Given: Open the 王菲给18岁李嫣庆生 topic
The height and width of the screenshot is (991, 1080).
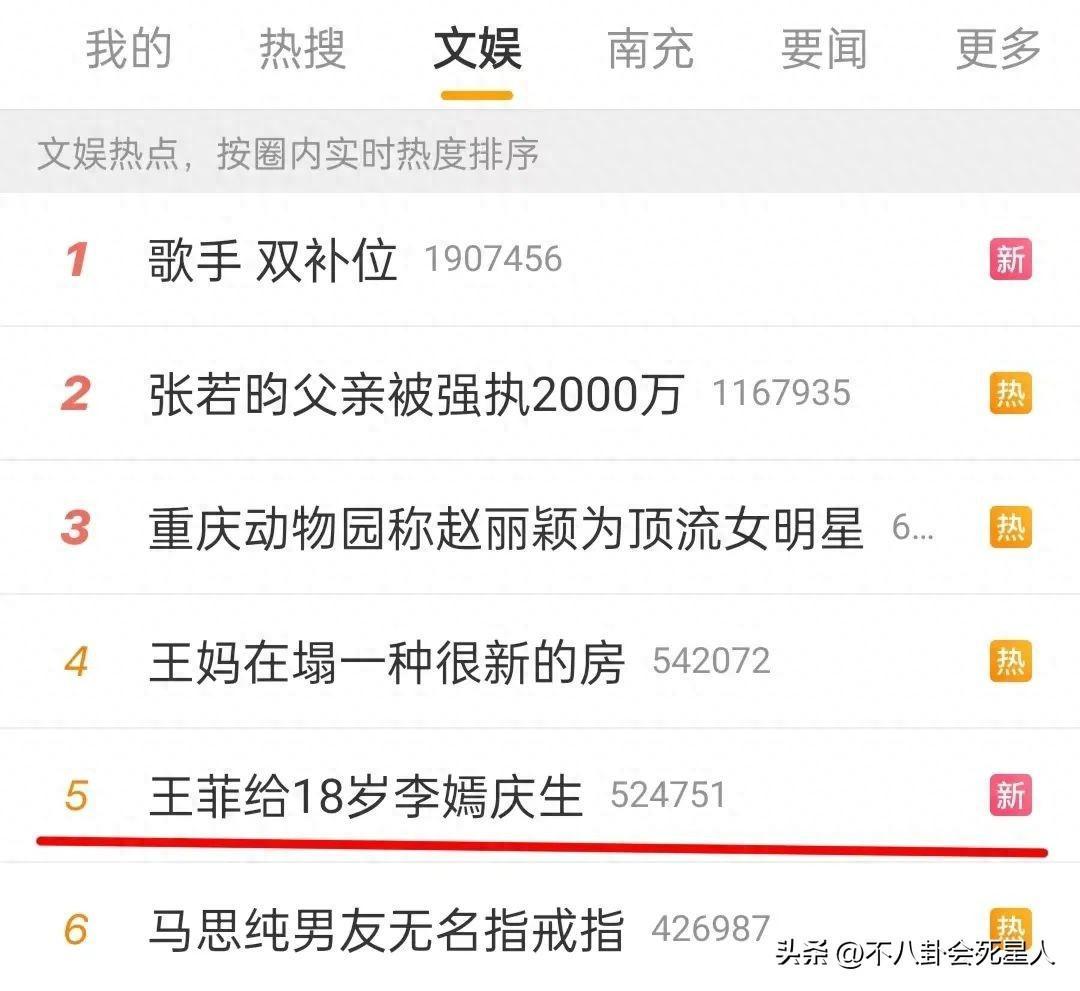Looking at the screenshot, I should [365, 796].
